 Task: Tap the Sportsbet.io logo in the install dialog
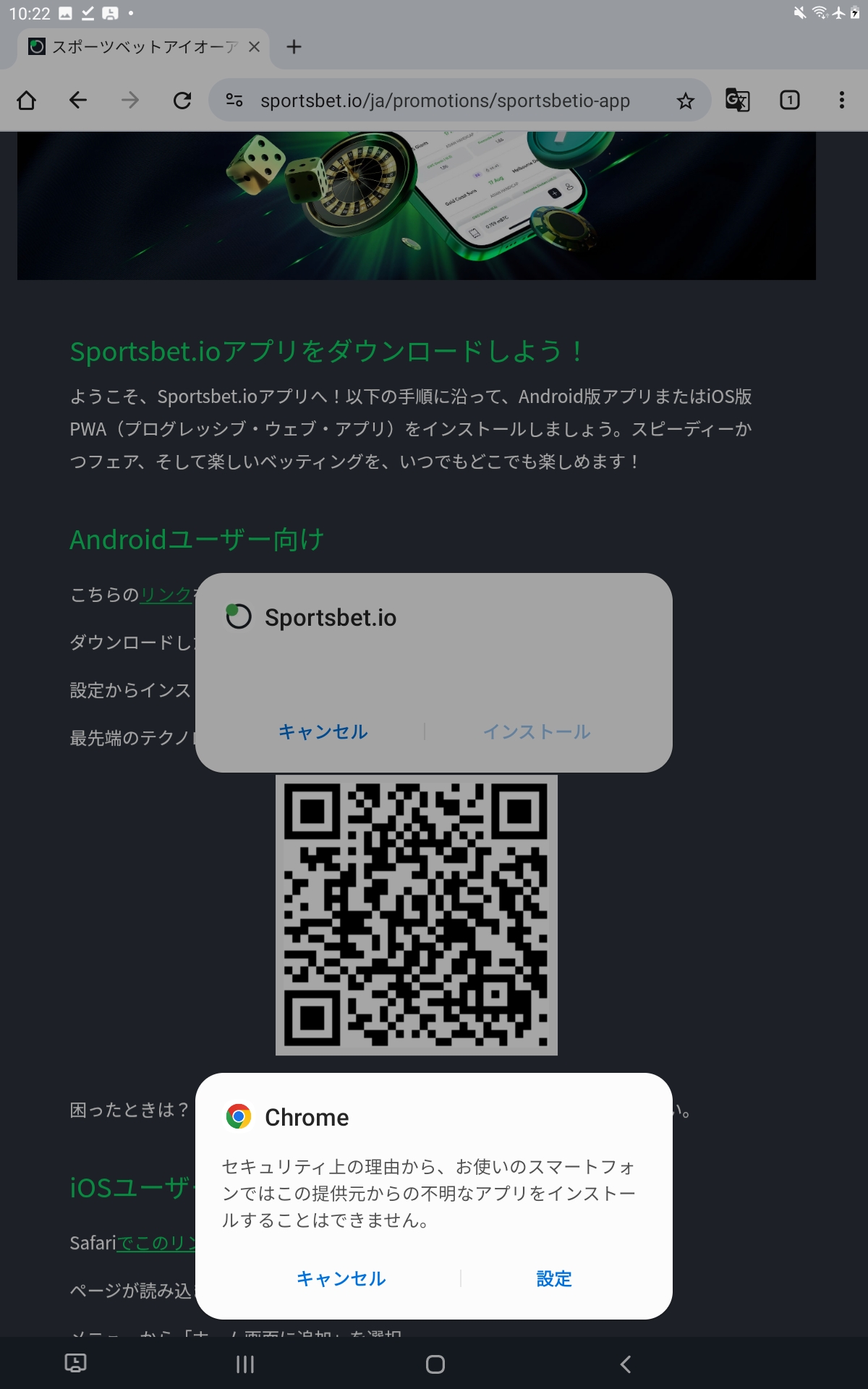[x=237, y=617]
